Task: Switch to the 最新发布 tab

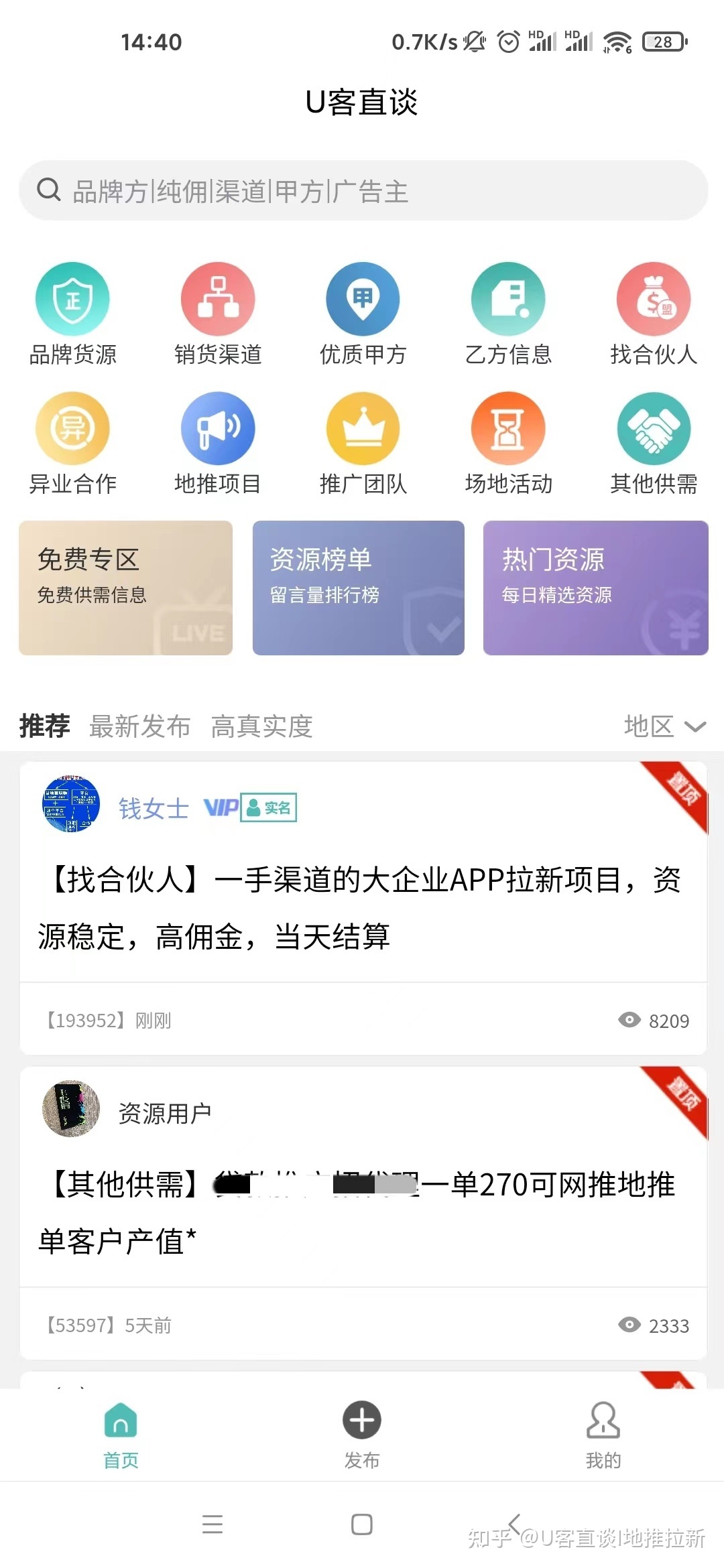Action: (x=139, y=726)
